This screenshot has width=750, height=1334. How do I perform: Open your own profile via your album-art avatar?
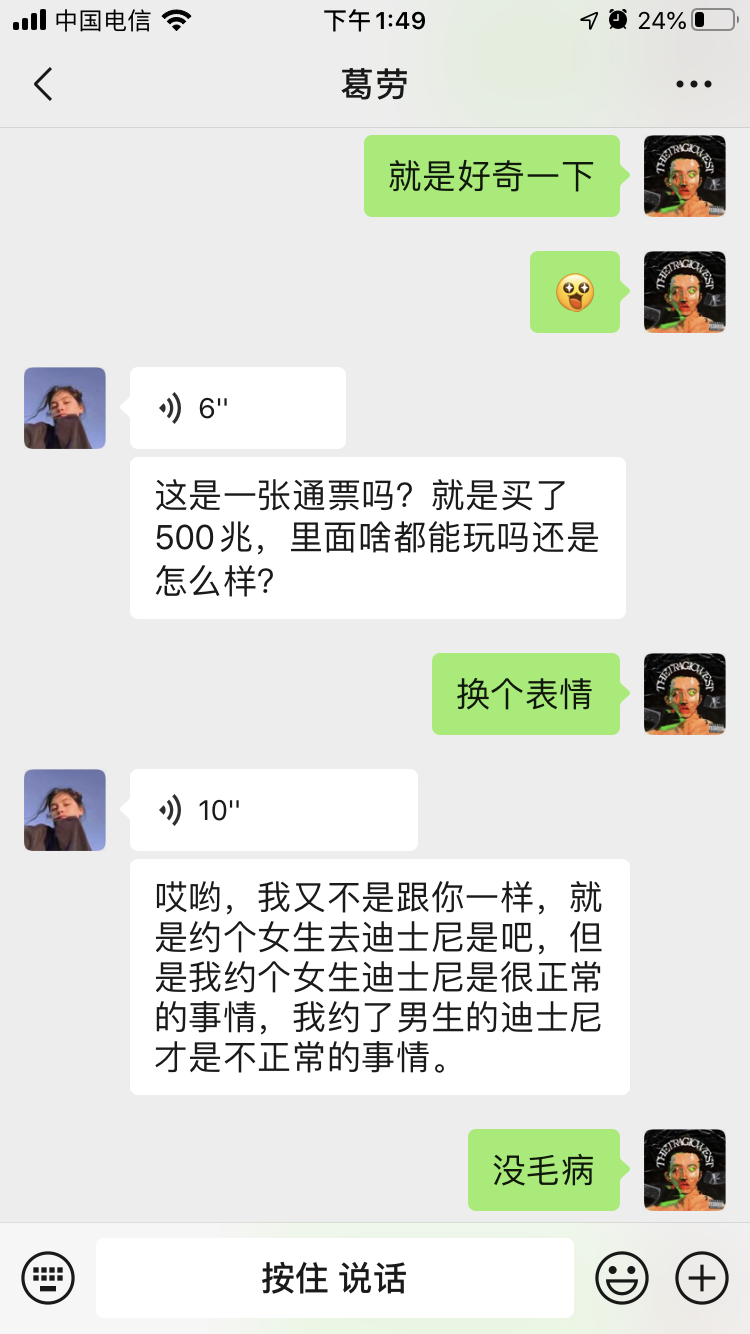[x=684, y=176]
